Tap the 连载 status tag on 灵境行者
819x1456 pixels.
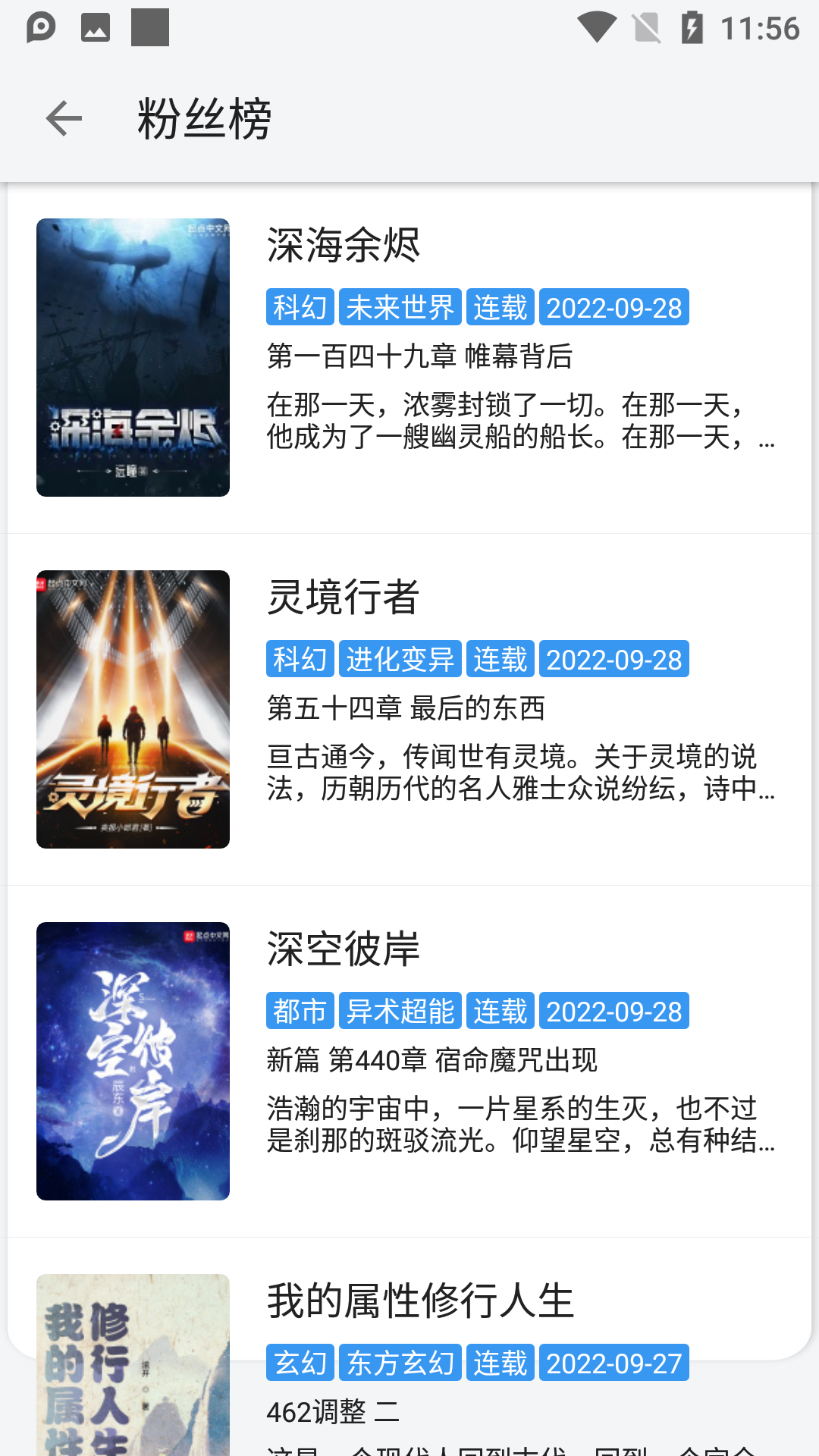click(x=500, y=661)
